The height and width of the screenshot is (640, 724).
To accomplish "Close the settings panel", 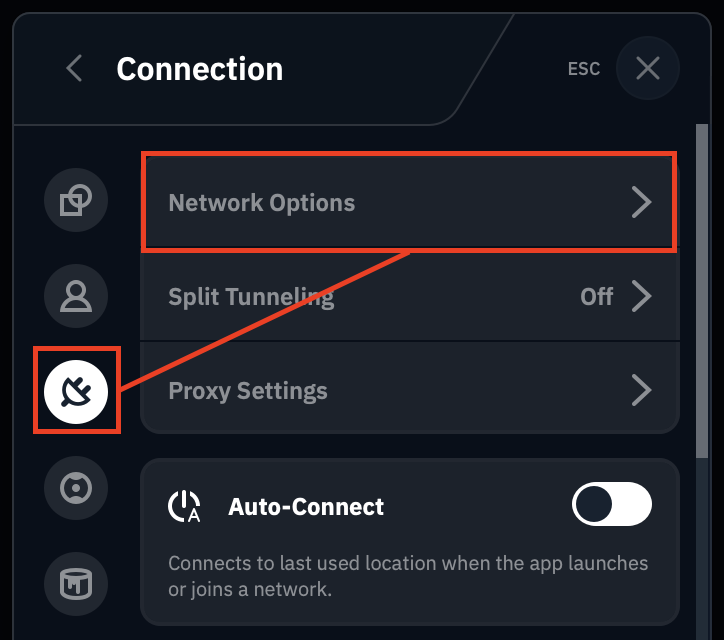I will click(x=647, y=68).
